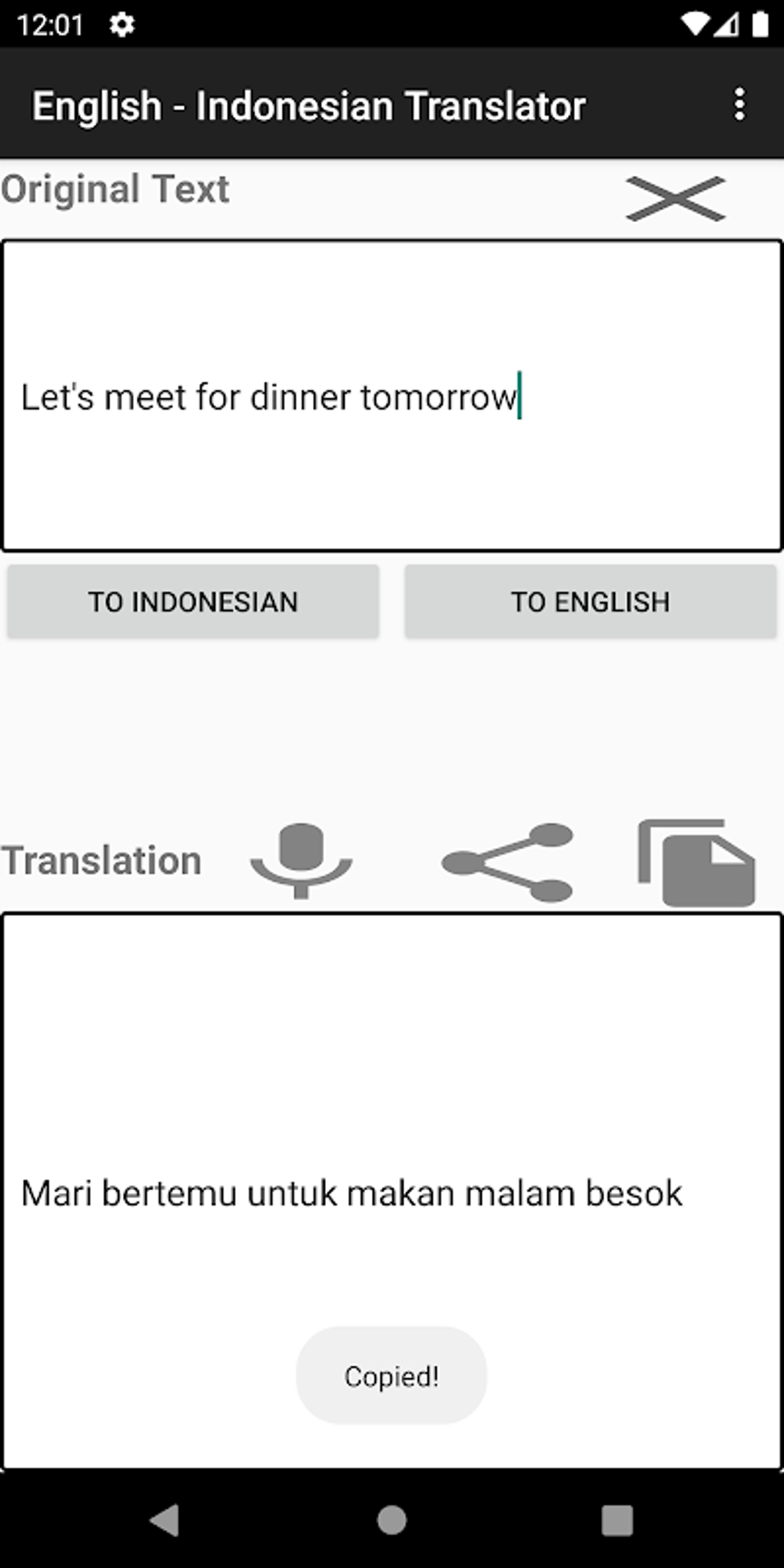The image size is (784, 1568).
Task: Tap the Original Text section label
Action: (115, 188)
